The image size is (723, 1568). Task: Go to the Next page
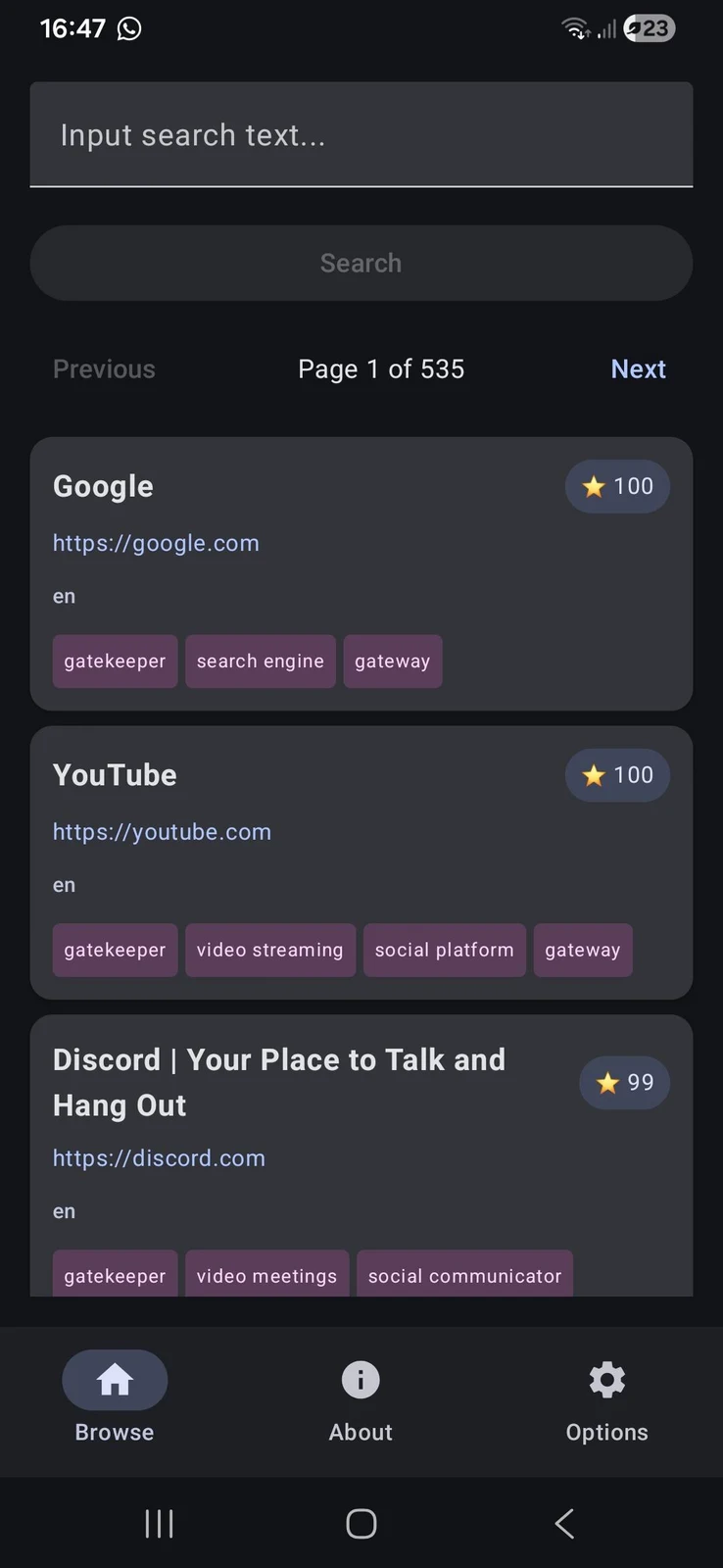coord(638,368)
